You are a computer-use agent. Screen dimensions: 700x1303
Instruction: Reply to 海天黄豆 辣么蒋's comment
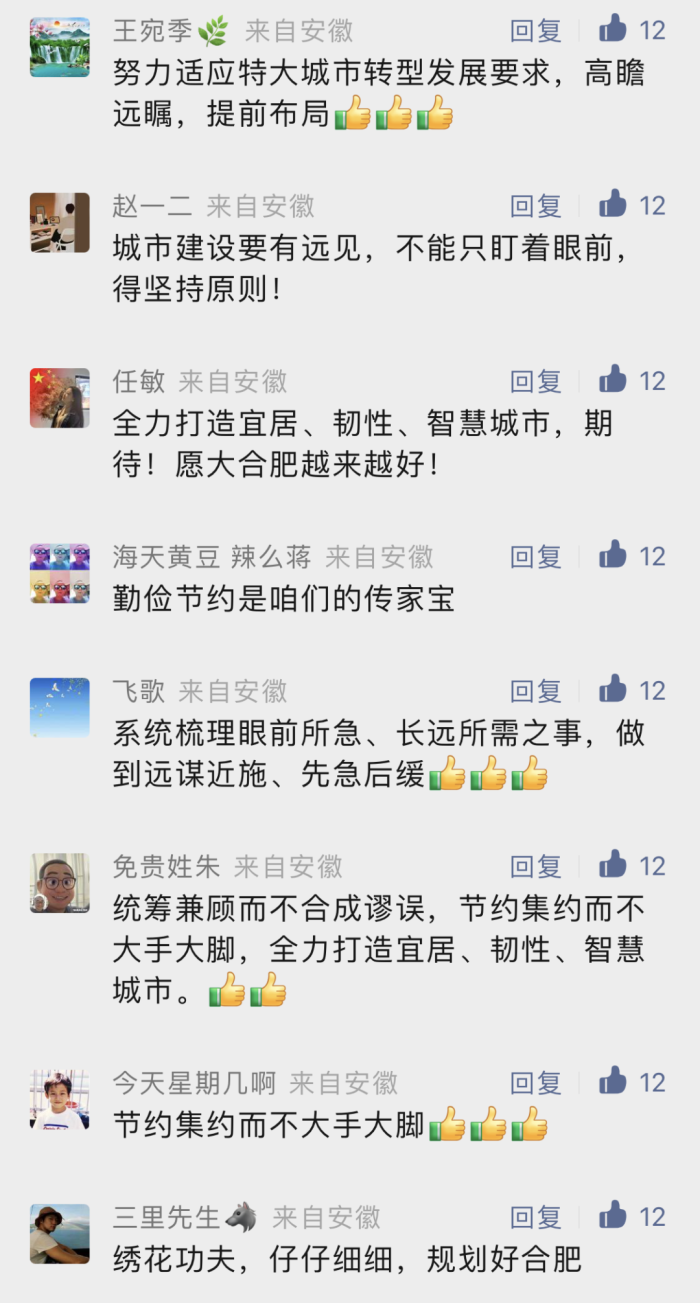coord(536,556)
